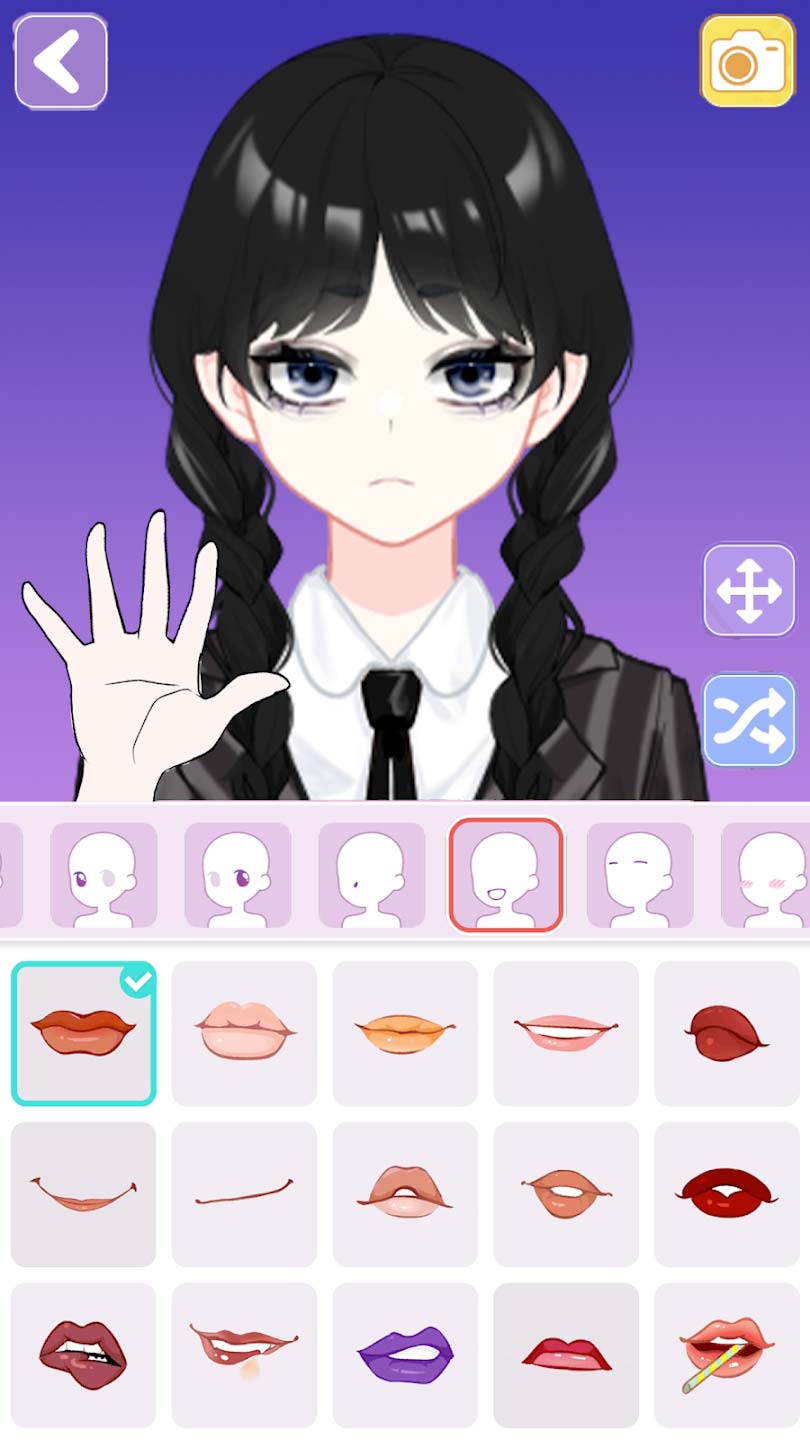Viewport: 810px width, 1440px height.
Task: Randomize the avatar with the shuffle button
Action: [749, 720]
